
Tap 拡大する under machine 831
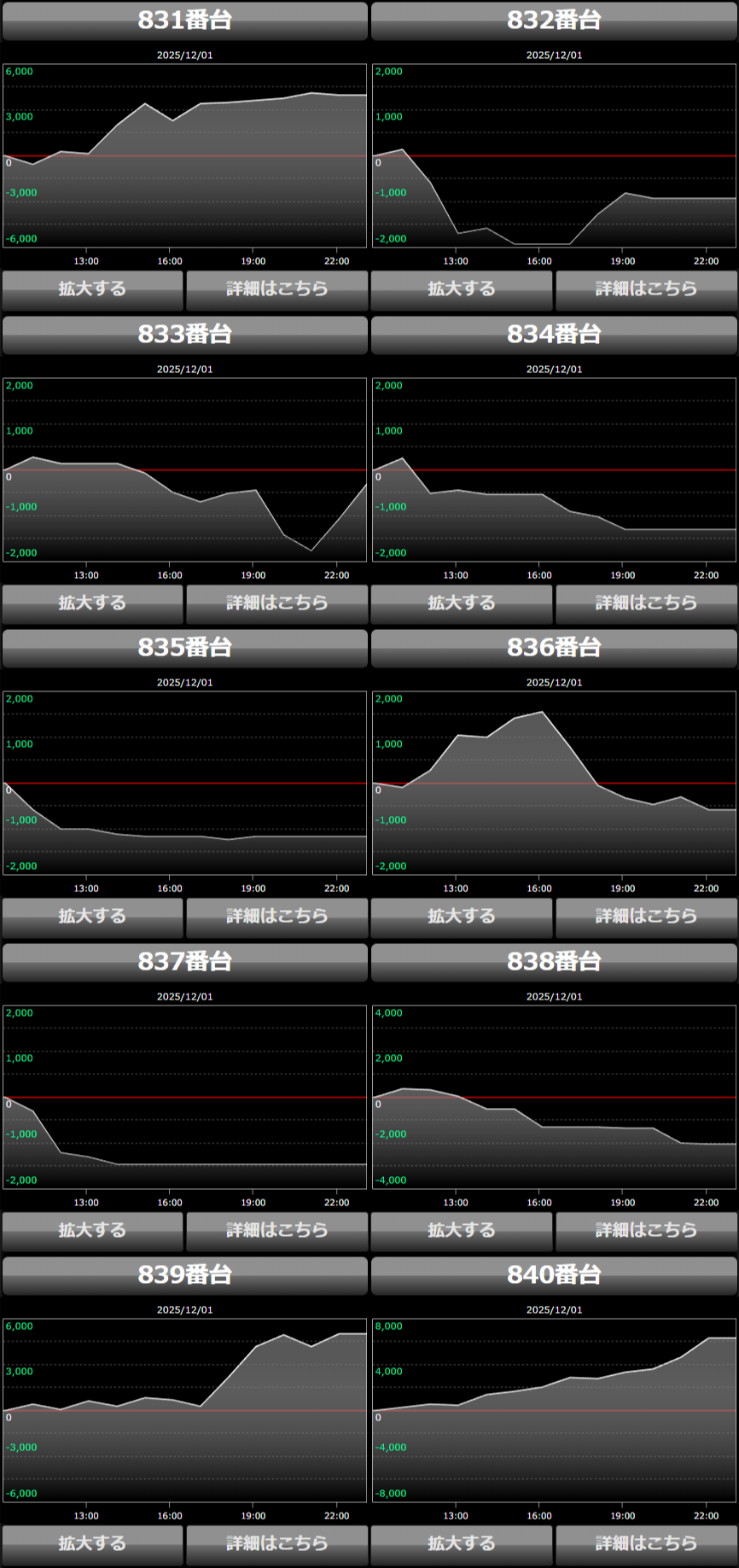[92, 289]
